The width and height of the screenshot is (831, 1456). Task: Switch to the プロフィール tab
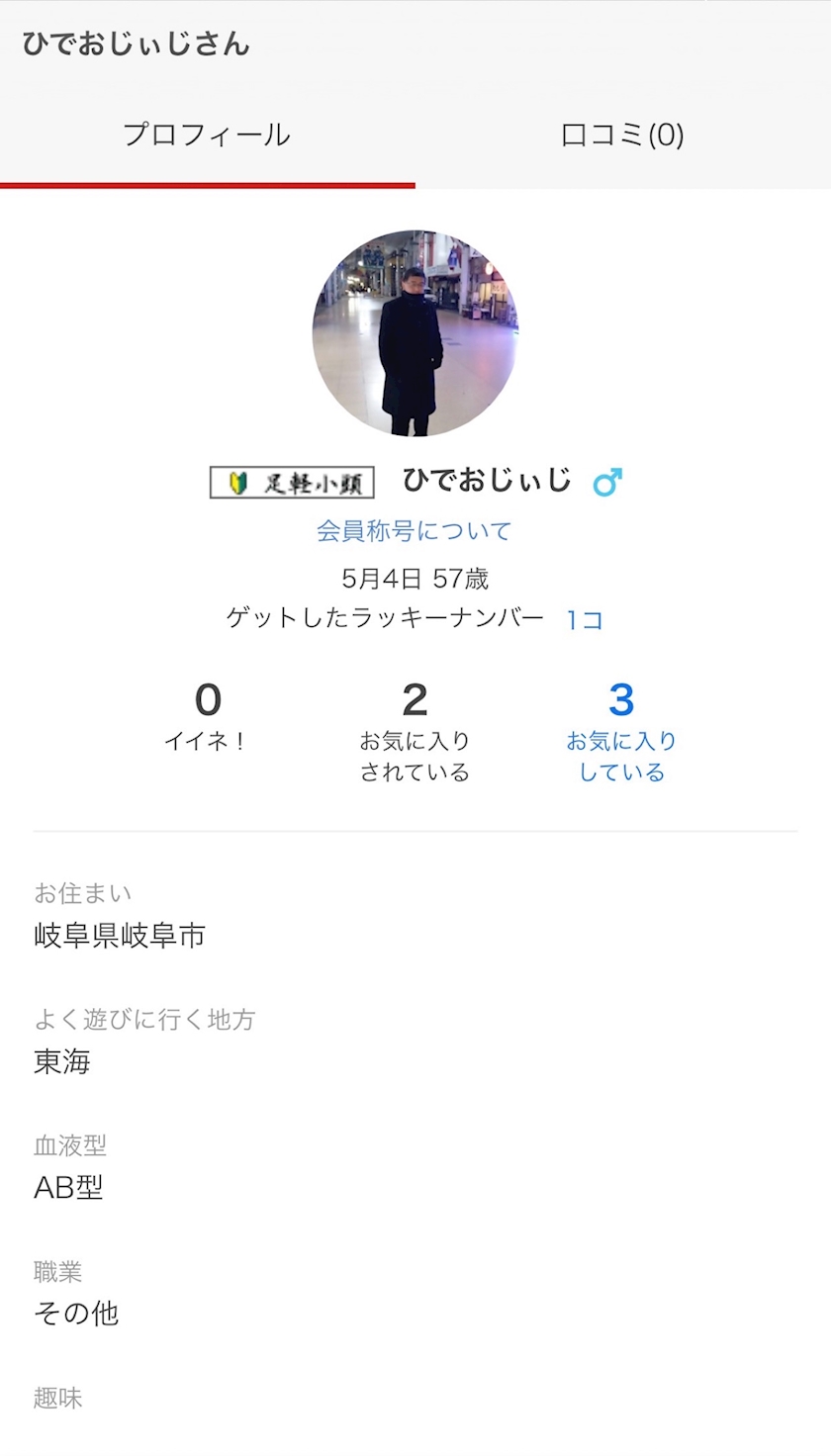click(x=207, y=136)
